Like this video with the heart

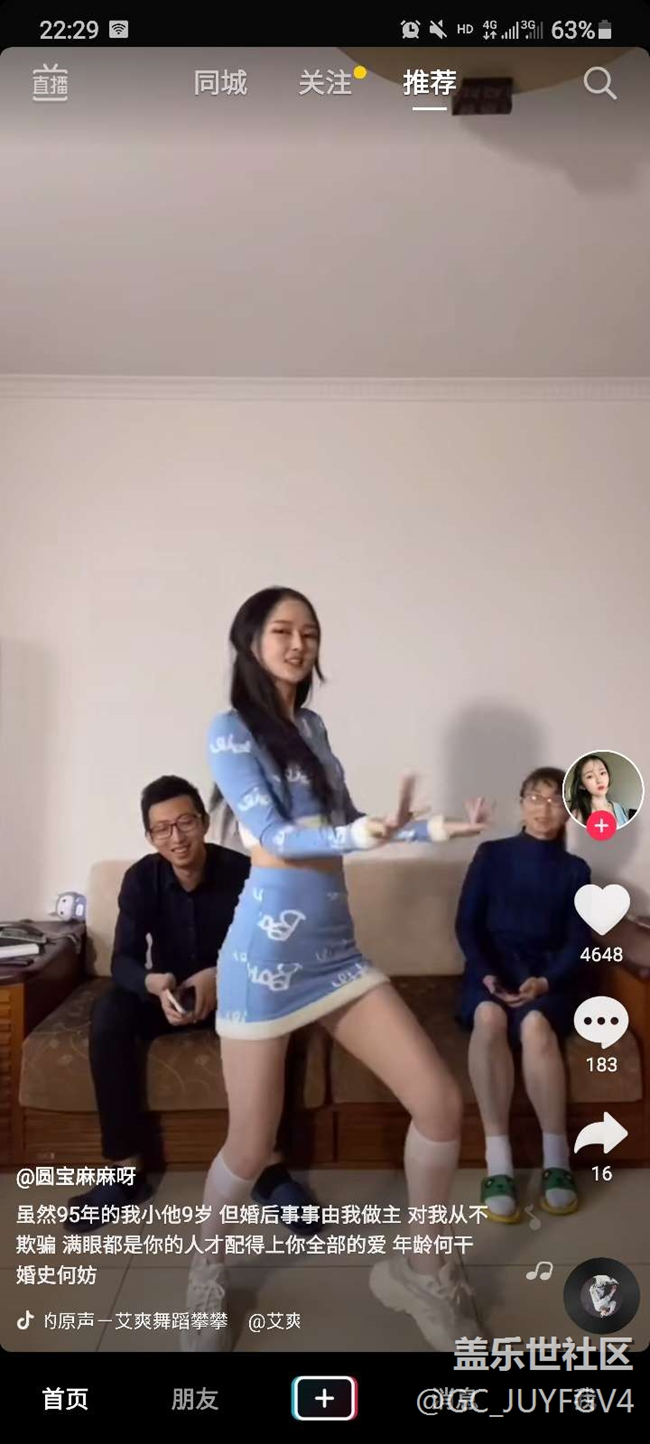click(601, 909)
